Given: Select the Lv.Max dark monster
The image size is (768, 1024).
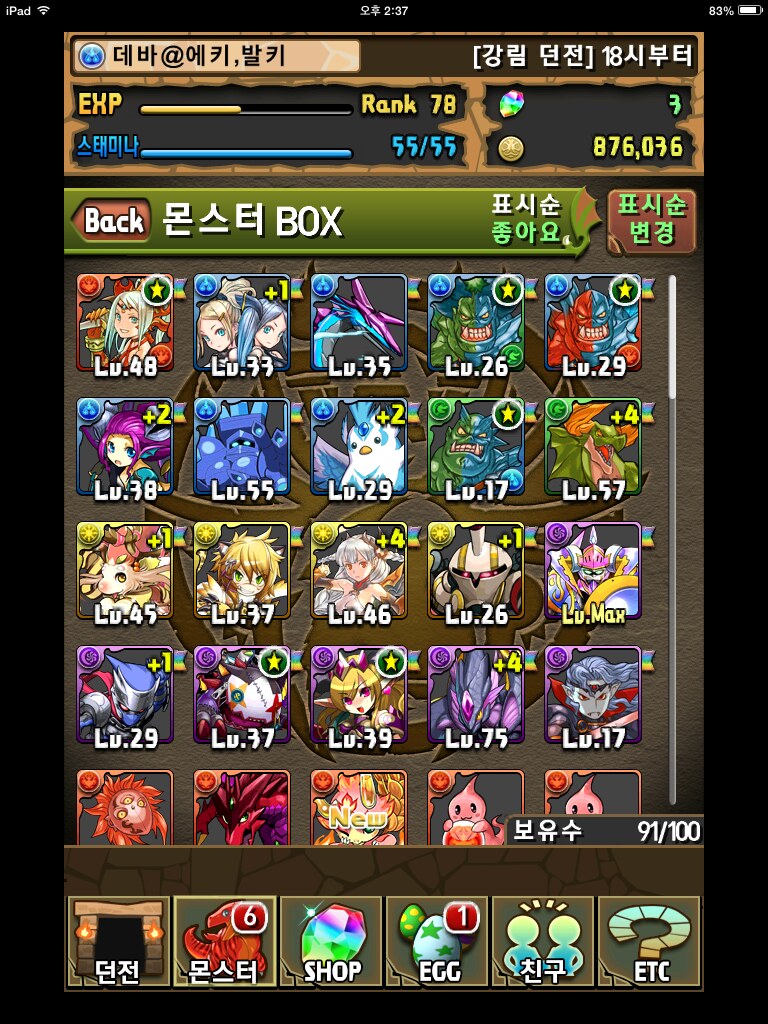Looking at the screenshot, I should click(x=593, y=571).
